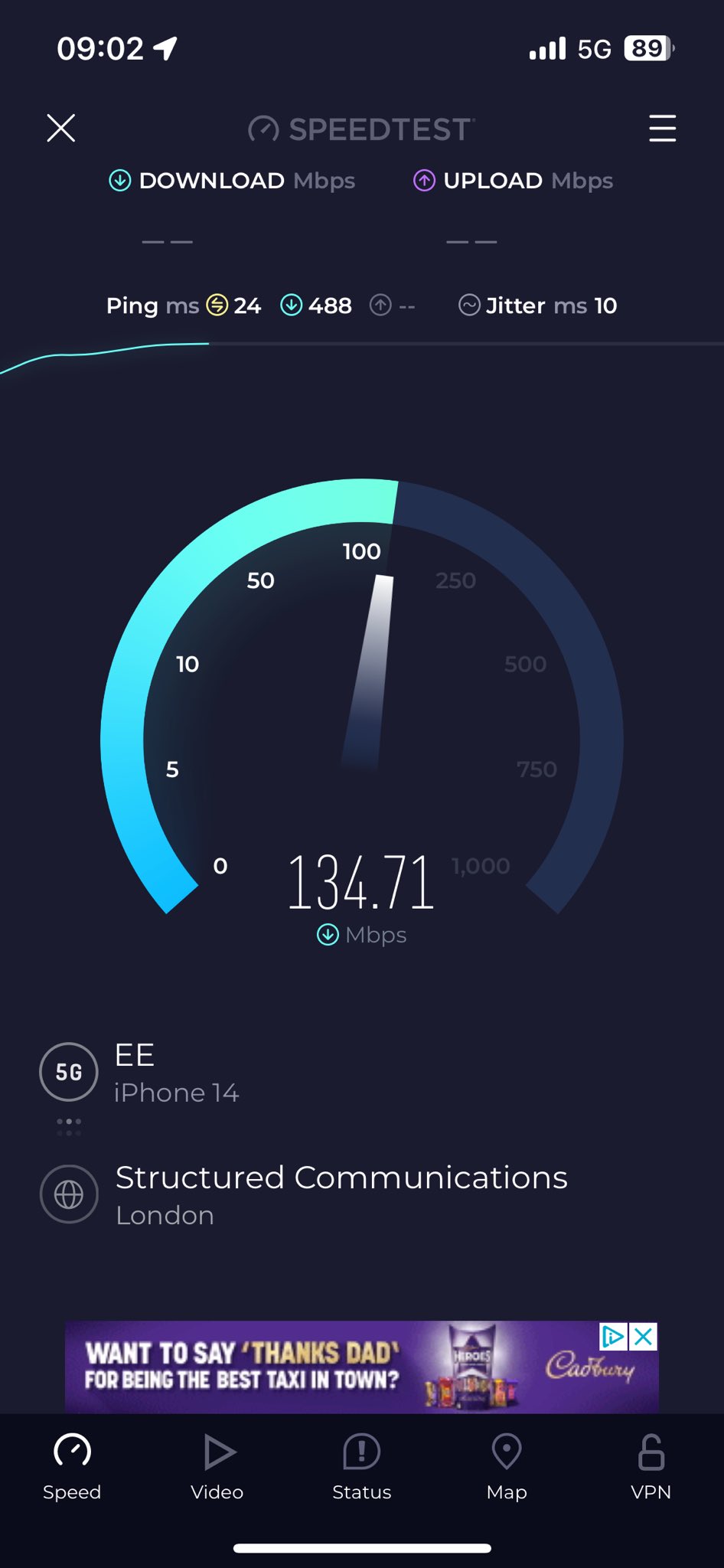This screenshot has width=724, height=1568.
Task: Open the Status tab
Action: [x=362, y=1467]
